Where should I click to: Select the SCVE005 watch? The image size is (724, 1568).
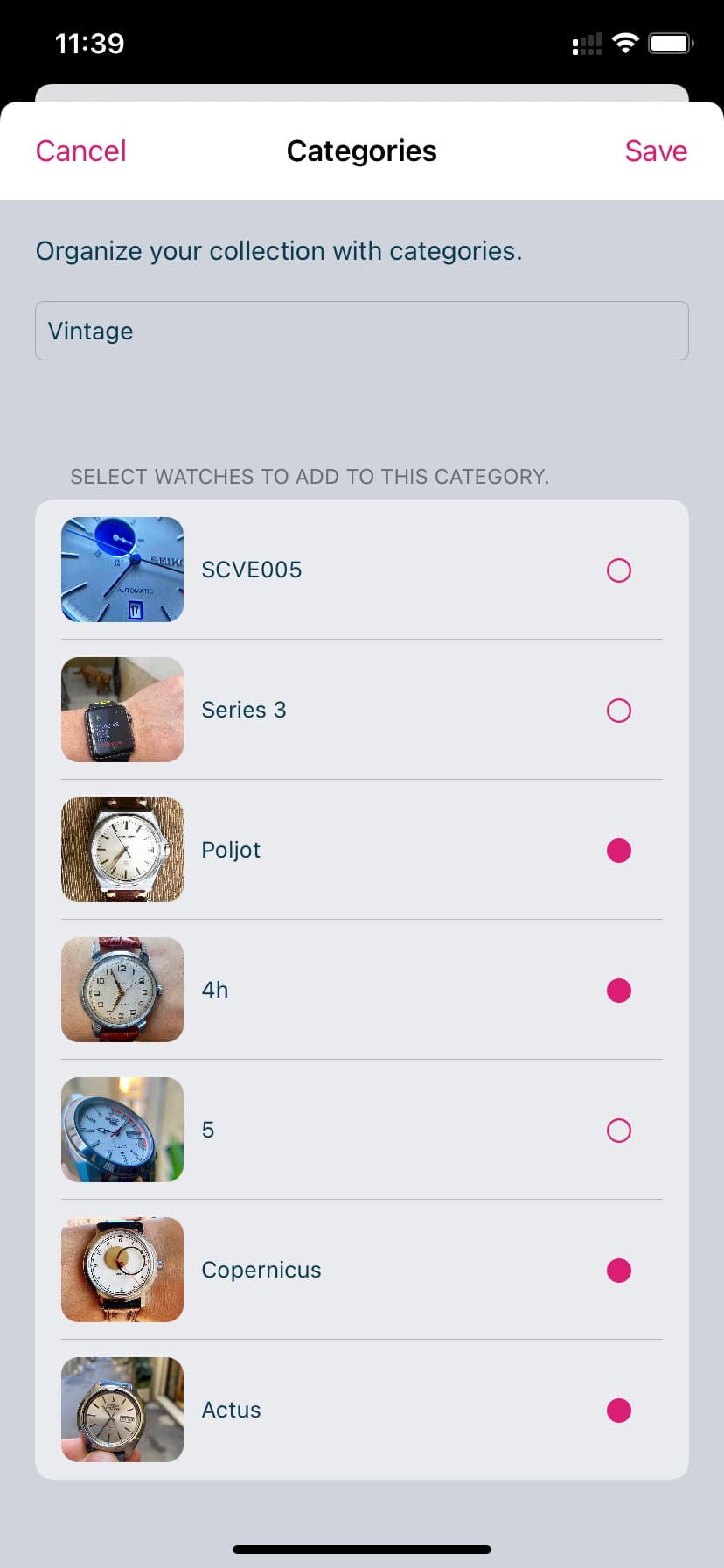[618, 570]
